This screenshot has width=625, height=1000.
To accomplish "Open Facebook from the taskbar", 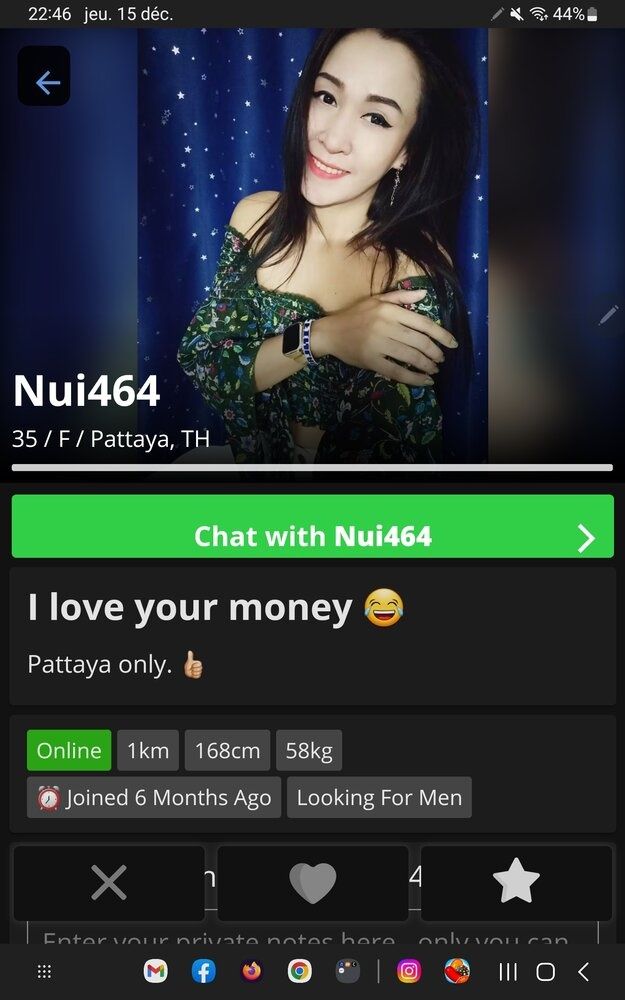I will (x=204, y=971).
